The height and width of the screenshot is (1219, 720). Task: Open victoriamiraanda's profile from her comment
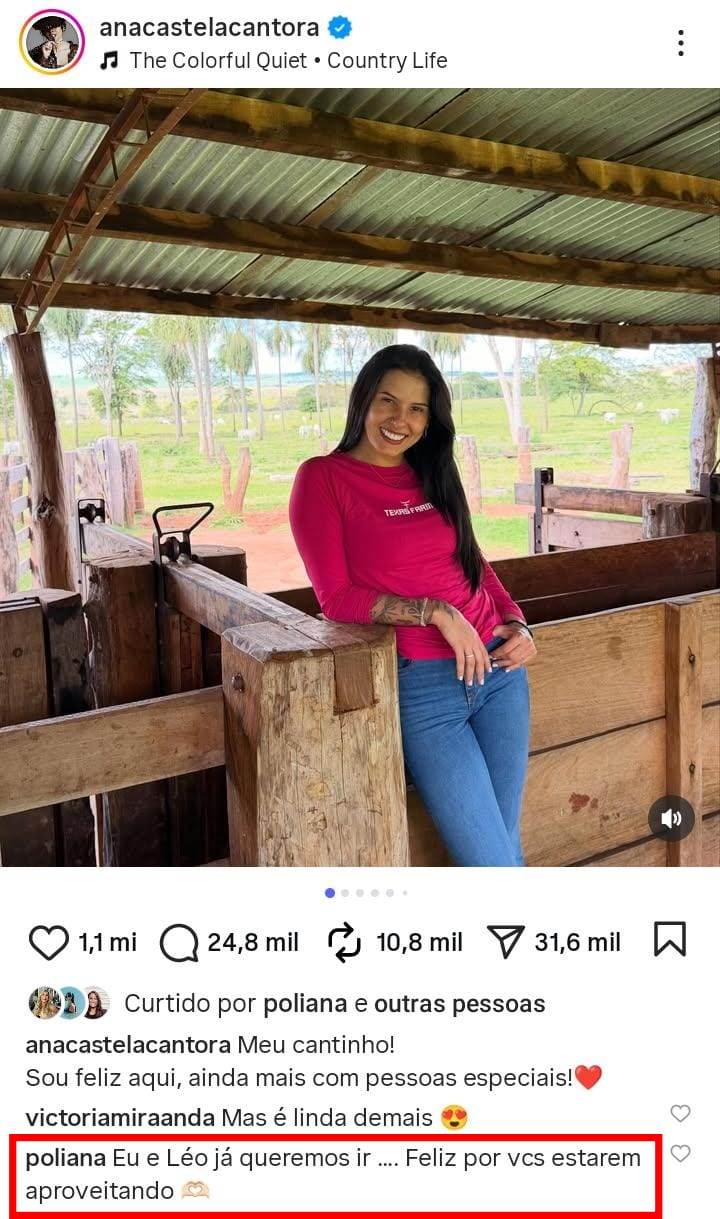pyautogui.click(x=118, y=1117)
